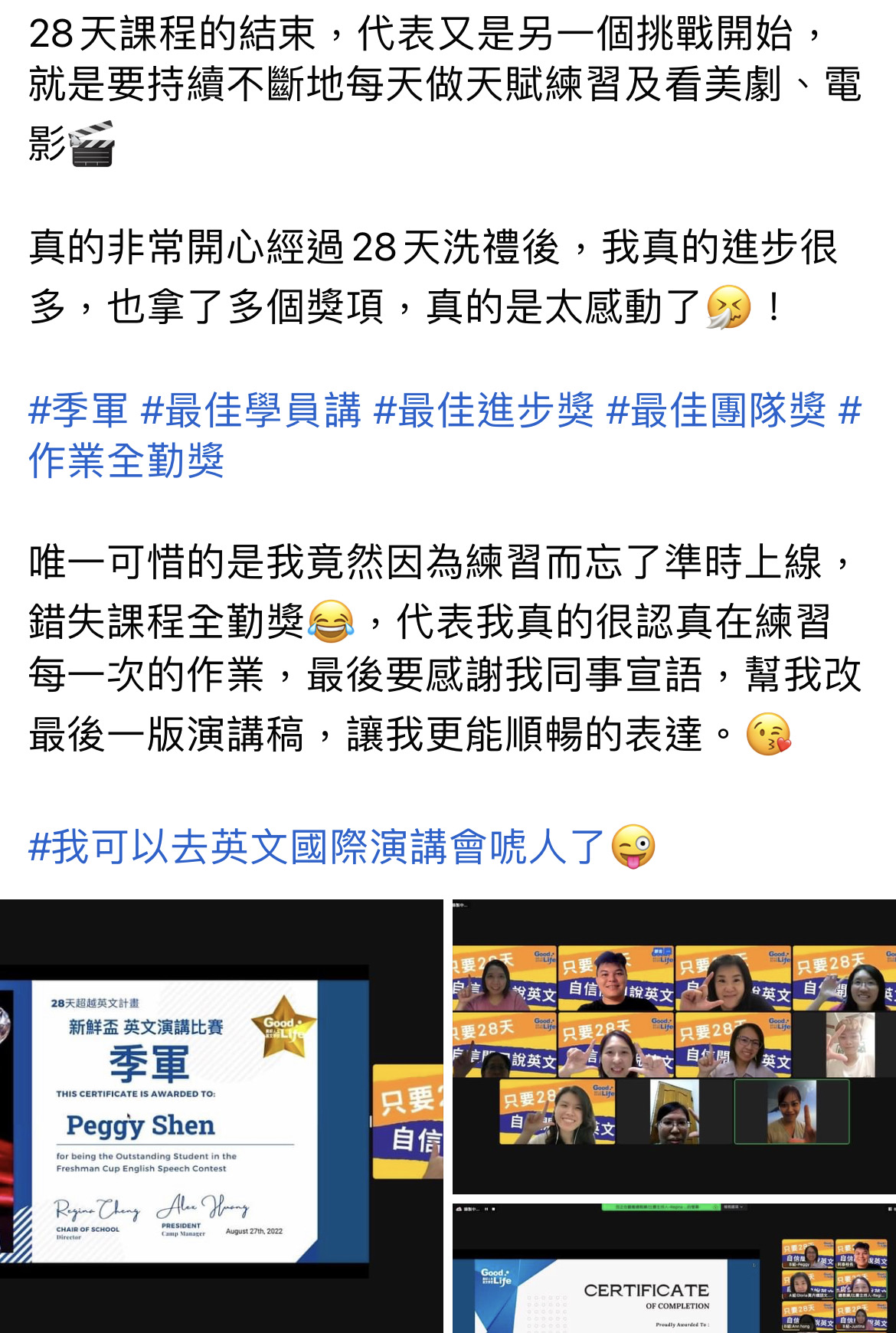Open the Peggy Shen certificate photo

click(221, 1116)
